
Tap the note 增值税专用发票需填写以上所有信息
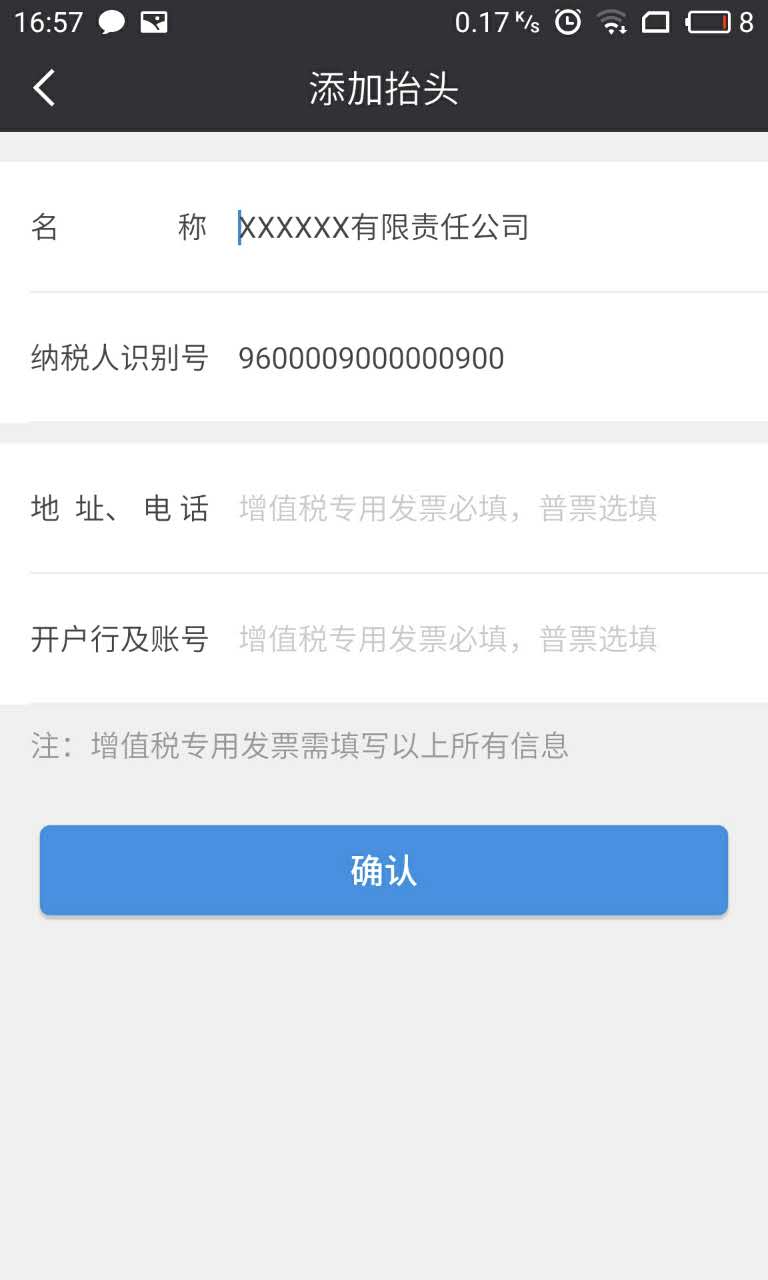(300, 746)
